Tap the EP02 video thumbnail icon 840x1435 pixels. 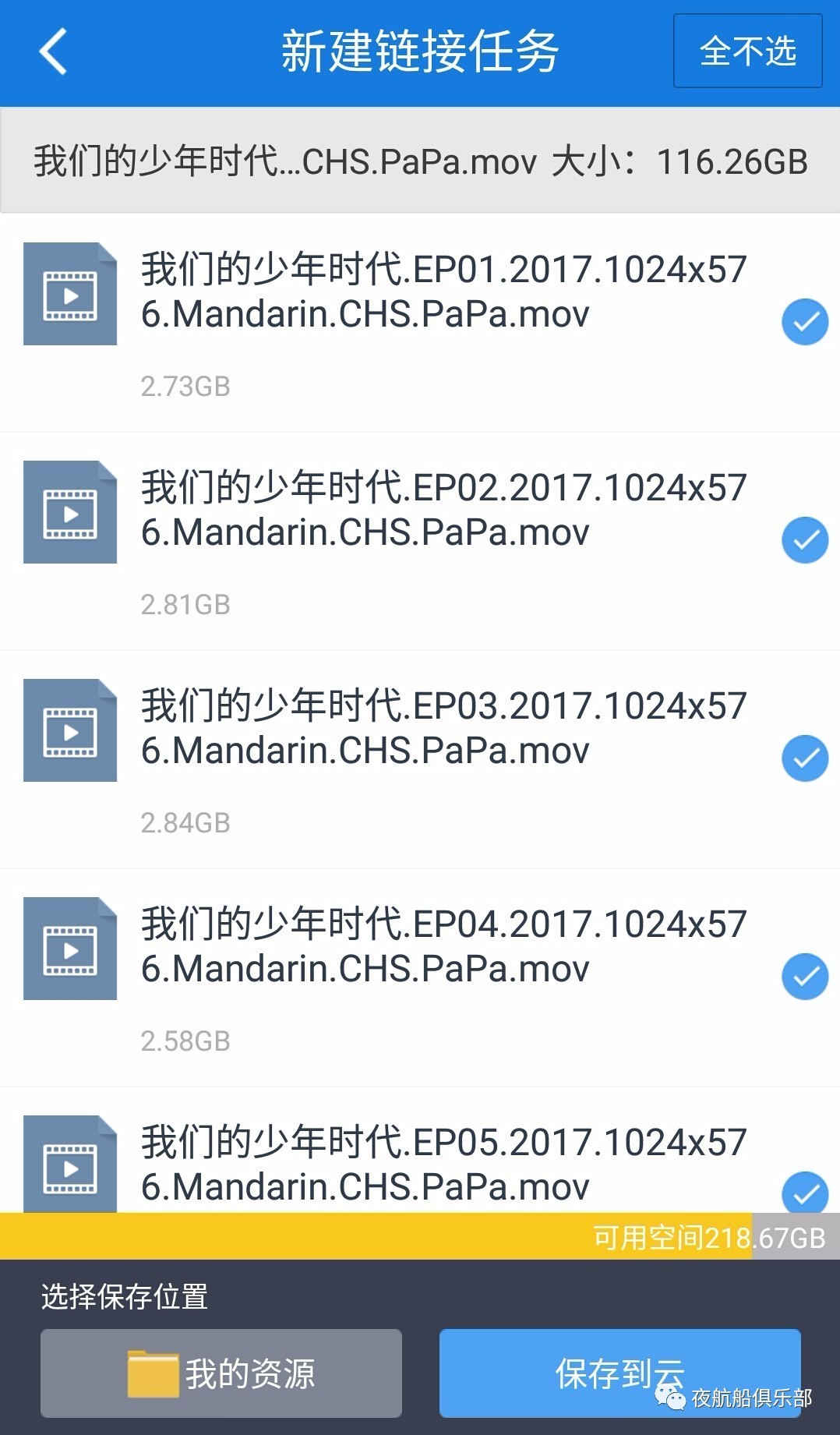pyautogui.click(x=69, y=511)
